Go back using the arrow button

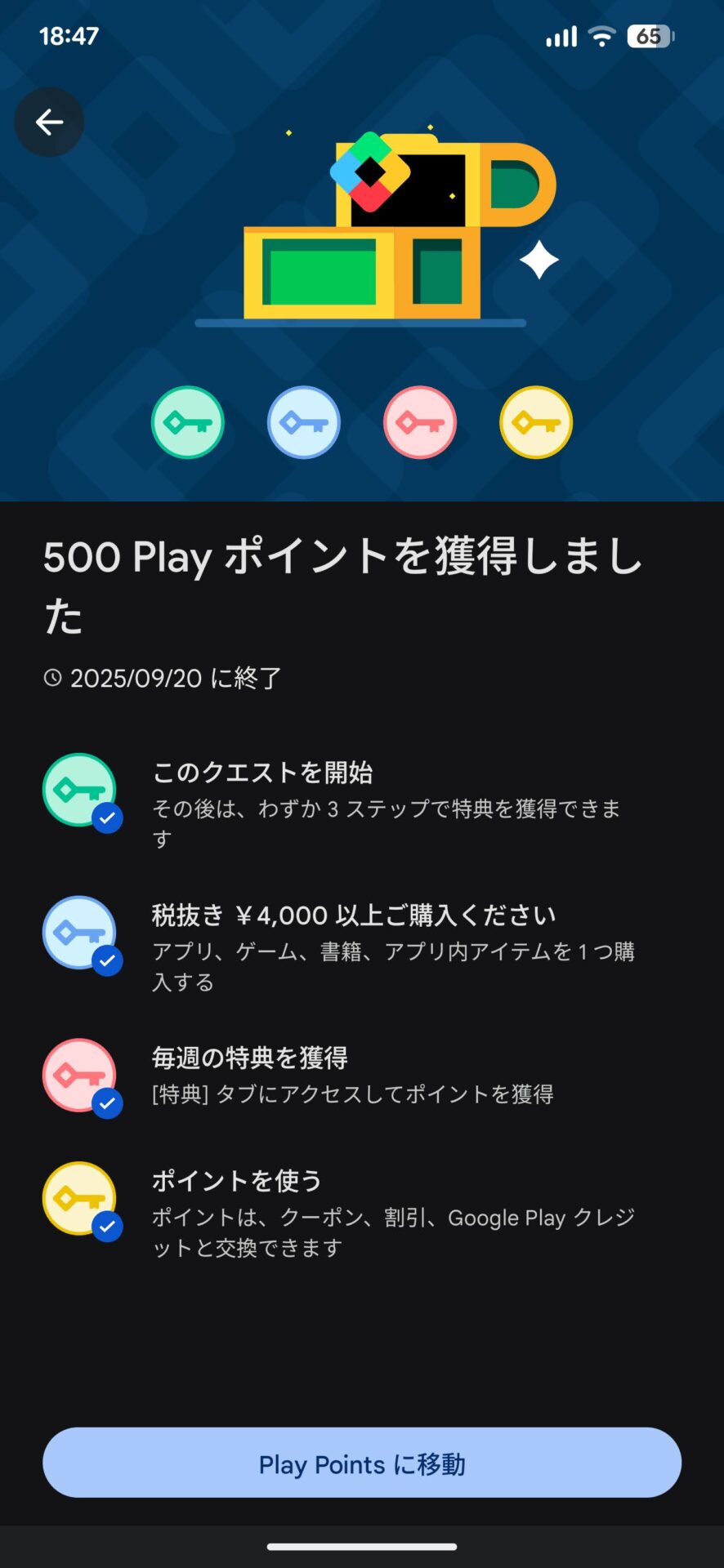[49, 122]
